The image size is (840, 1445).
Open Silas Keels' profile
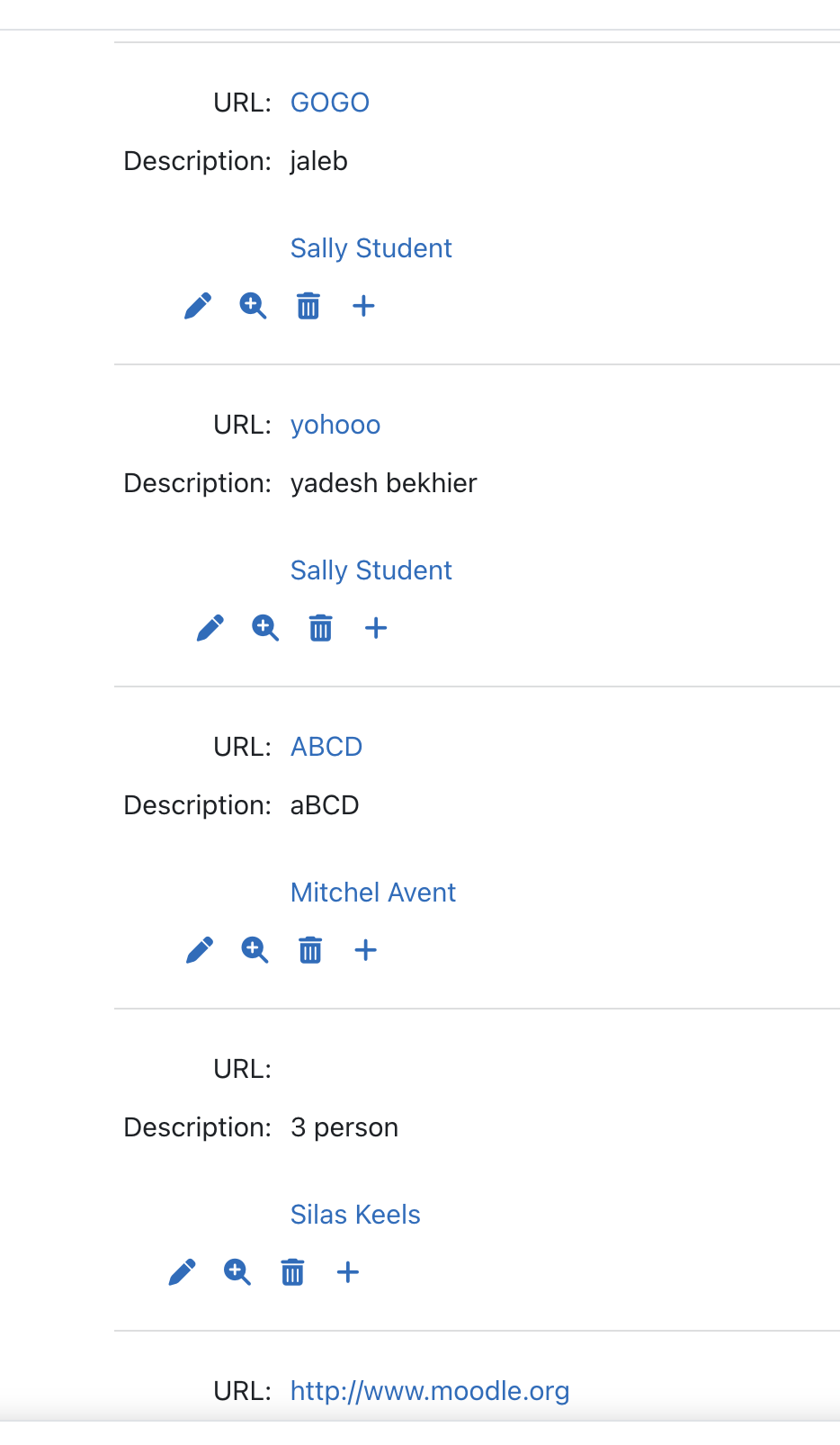click(355, 1215)
